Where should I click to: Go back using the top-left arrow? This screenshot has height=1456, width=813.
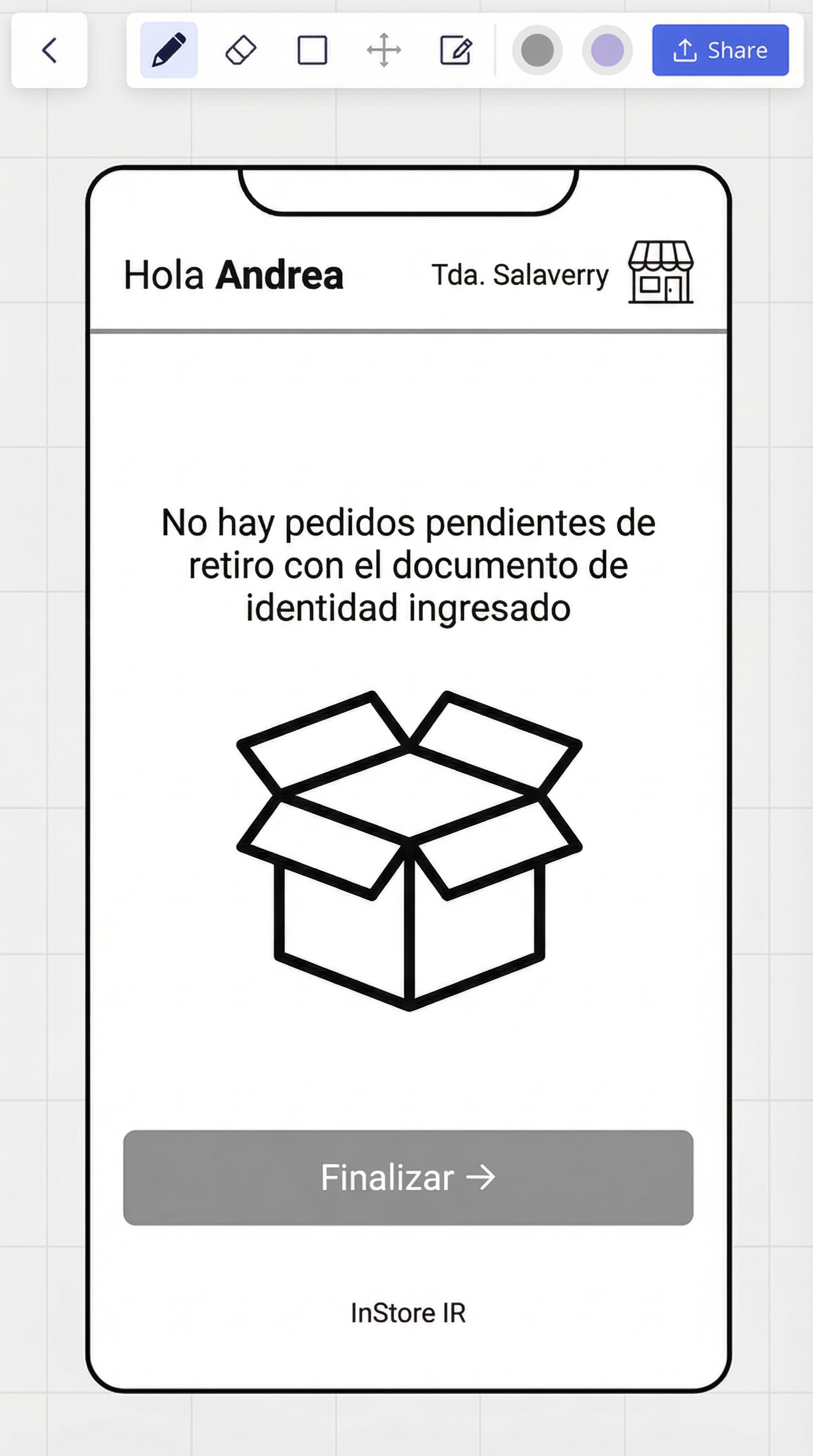[x=49, y=50]
